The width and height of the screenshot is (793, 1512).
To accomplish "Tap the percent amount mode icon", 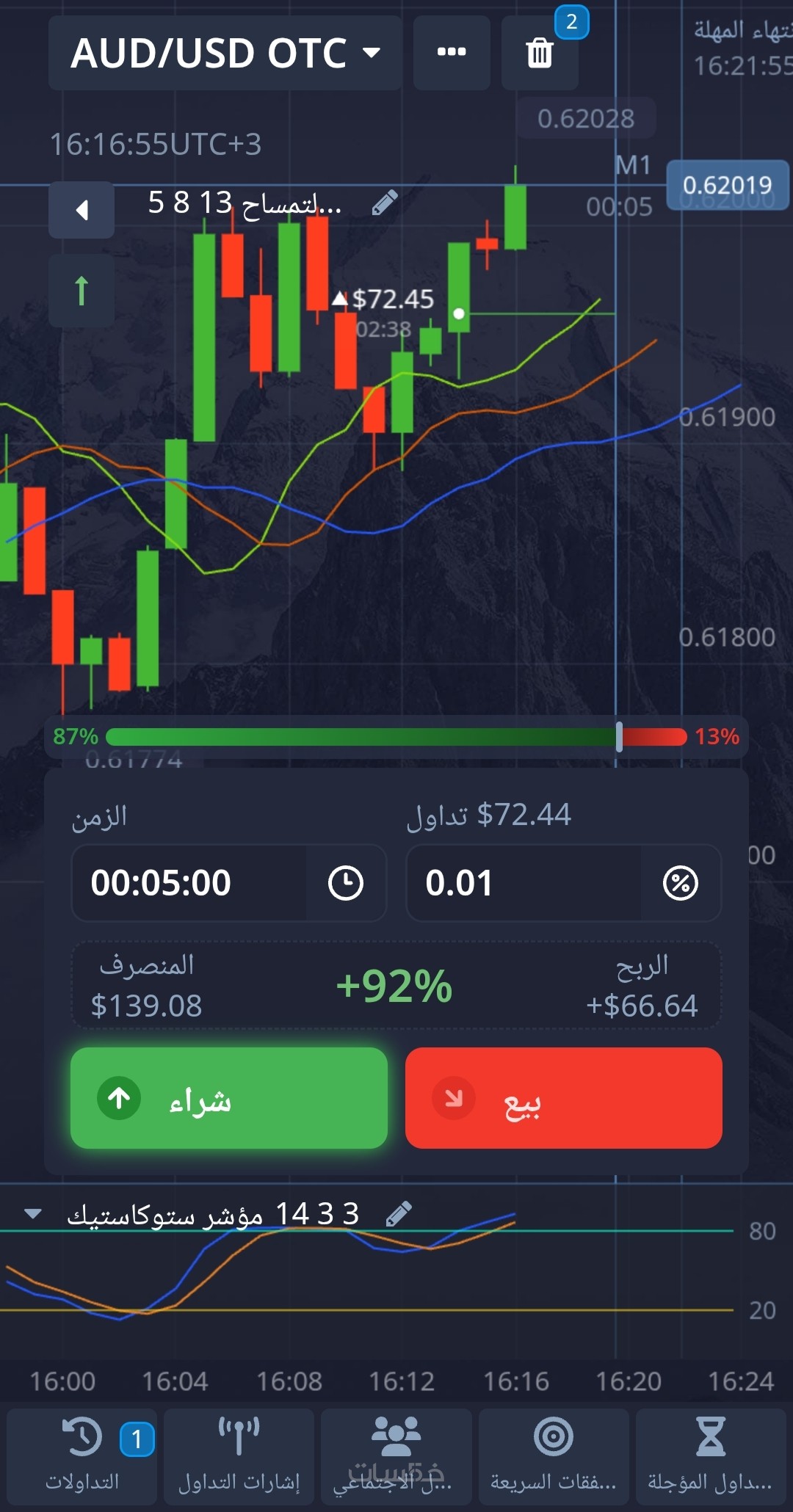I will 681,883.
